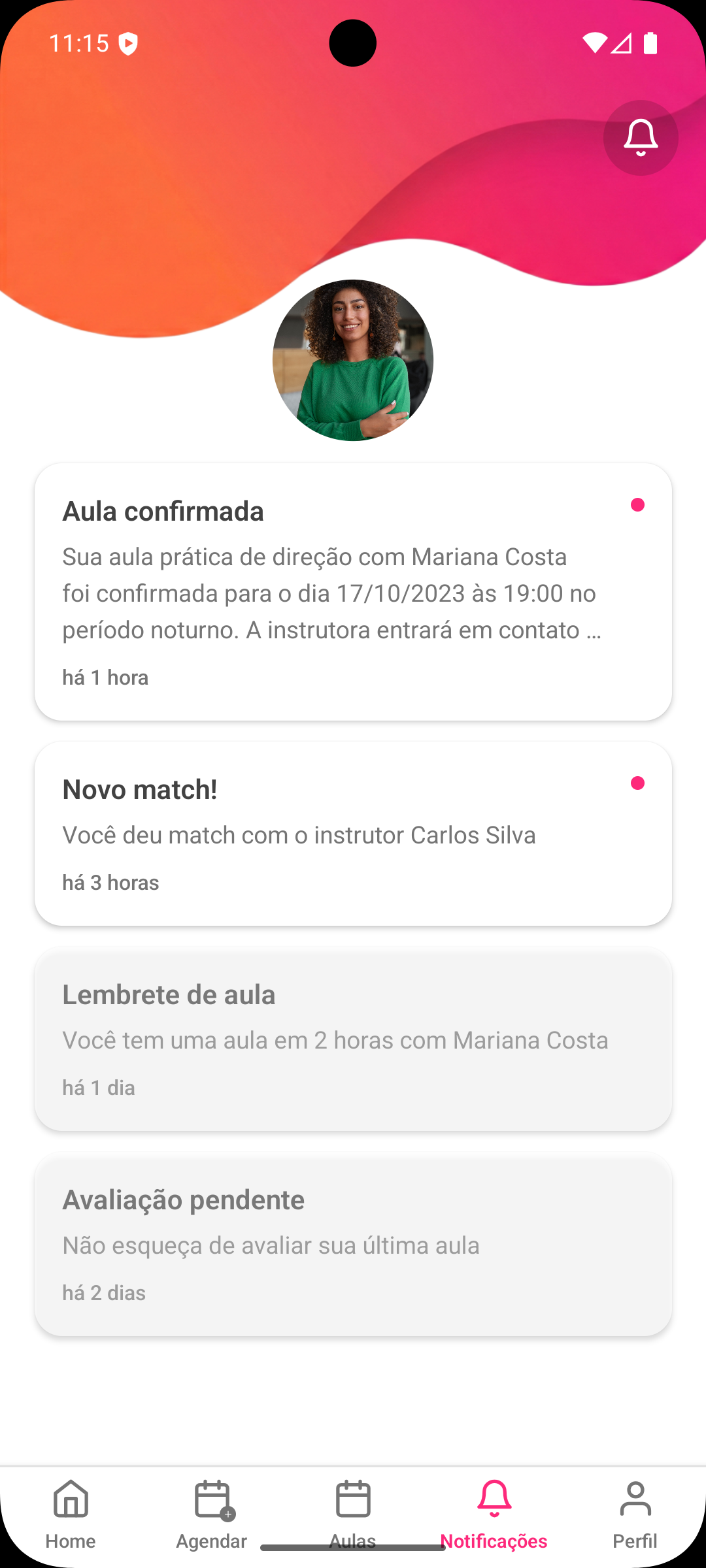Image resolution: width=706 pixels, height=1568 pixels.
Task: Open the profile picture of Mariana Costa
Action: pyautogui.click(x=352, y=360)
